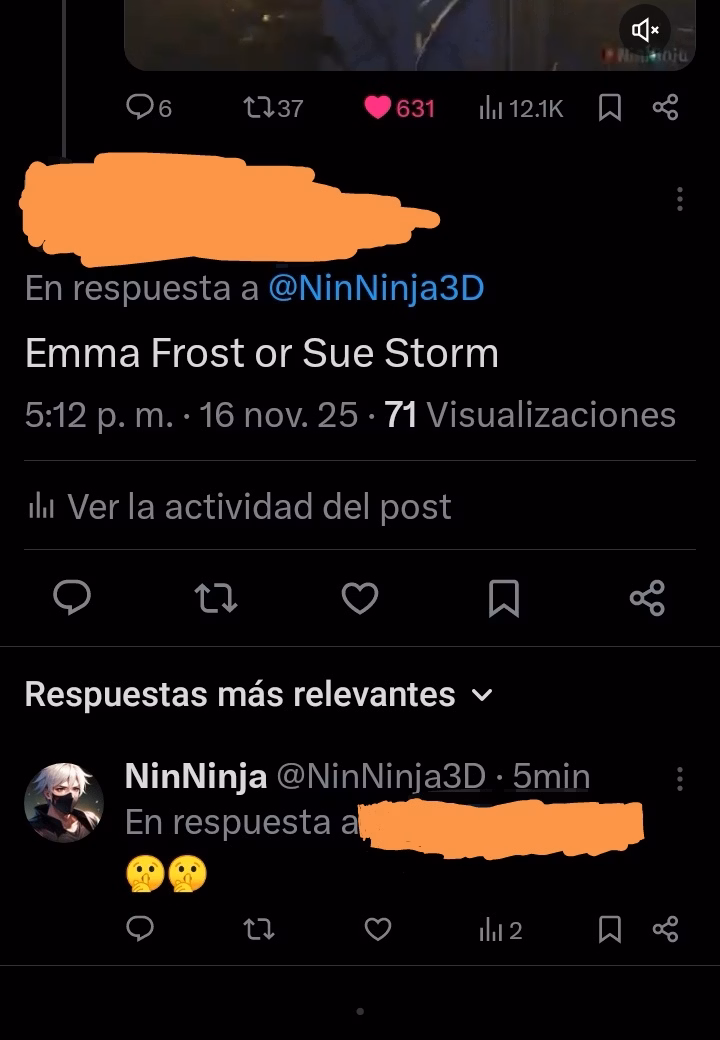Screen dimensions: 720x1040
Task: Unmute the video in the parent post
Action: (x=646, y=29)
